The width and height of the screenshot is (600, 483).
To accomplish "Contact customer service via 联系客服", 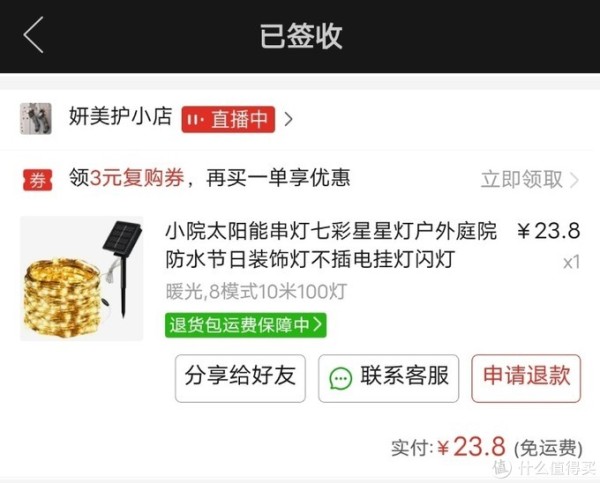I will (x=389, y=377).
